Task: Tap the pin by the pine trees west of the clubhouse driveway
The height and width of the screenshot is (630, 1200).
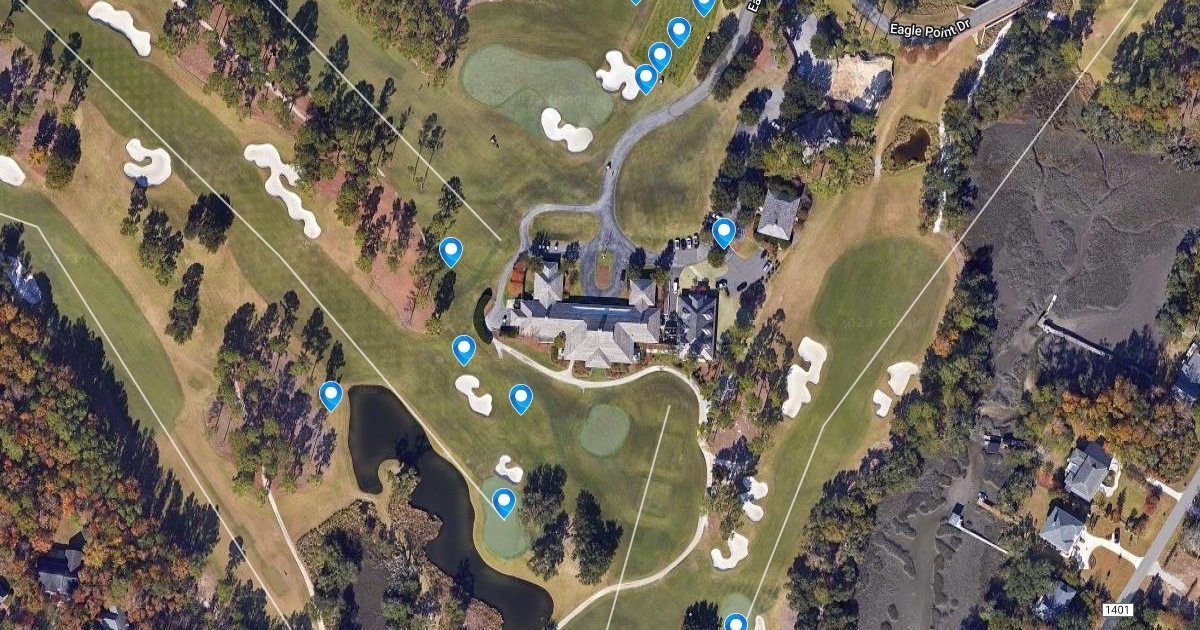Action: pos(451,252)
